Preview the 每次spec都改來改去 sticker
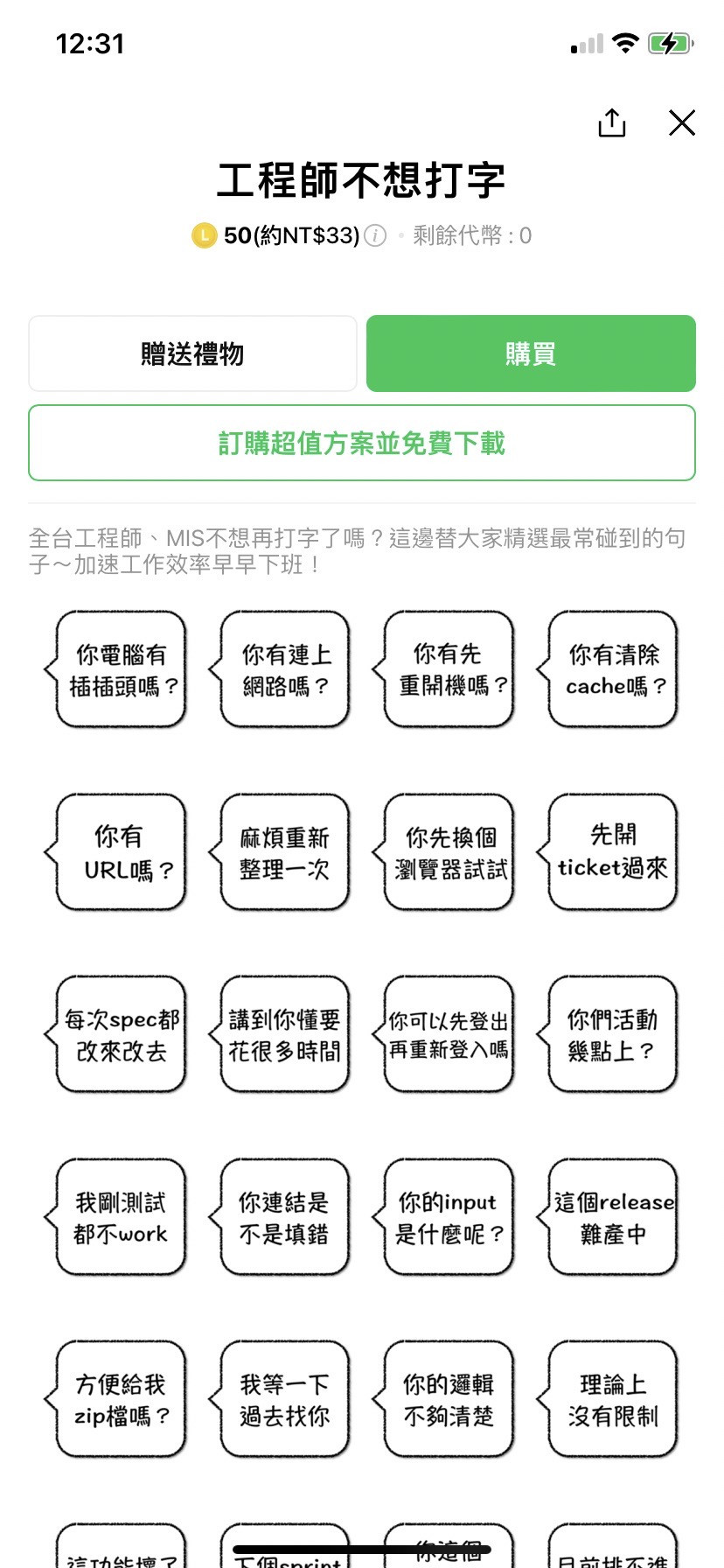Viewport: 724px width, 1568px height. tap(121, 1035)
